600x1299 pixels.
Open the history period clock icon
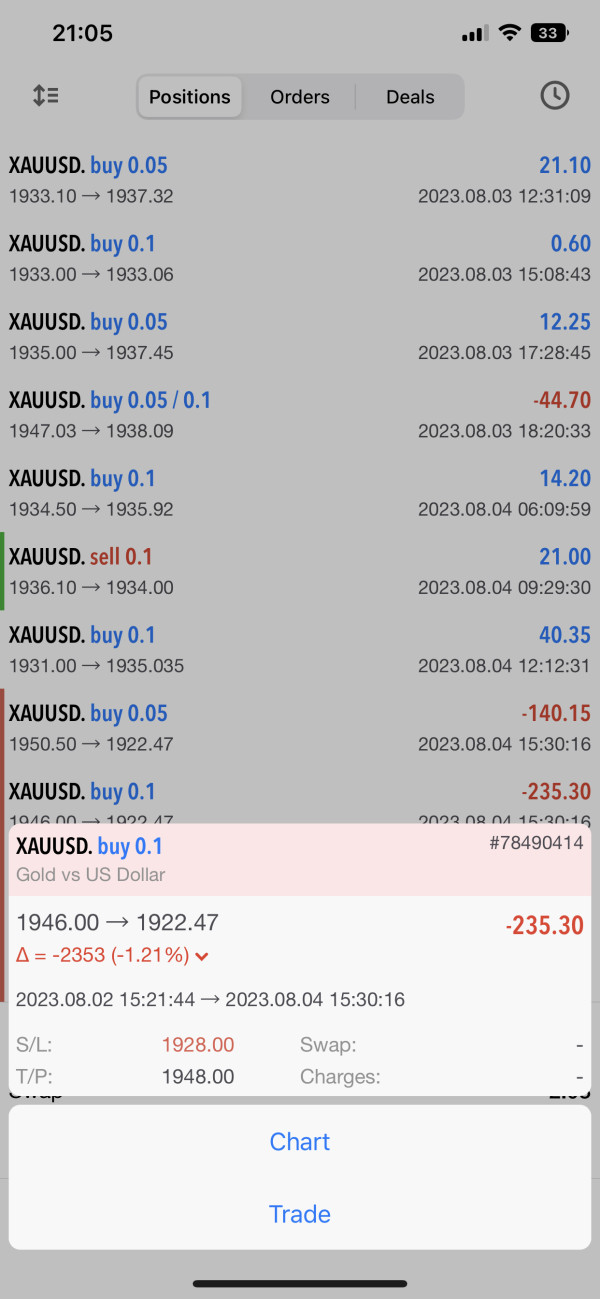point(554,96)
